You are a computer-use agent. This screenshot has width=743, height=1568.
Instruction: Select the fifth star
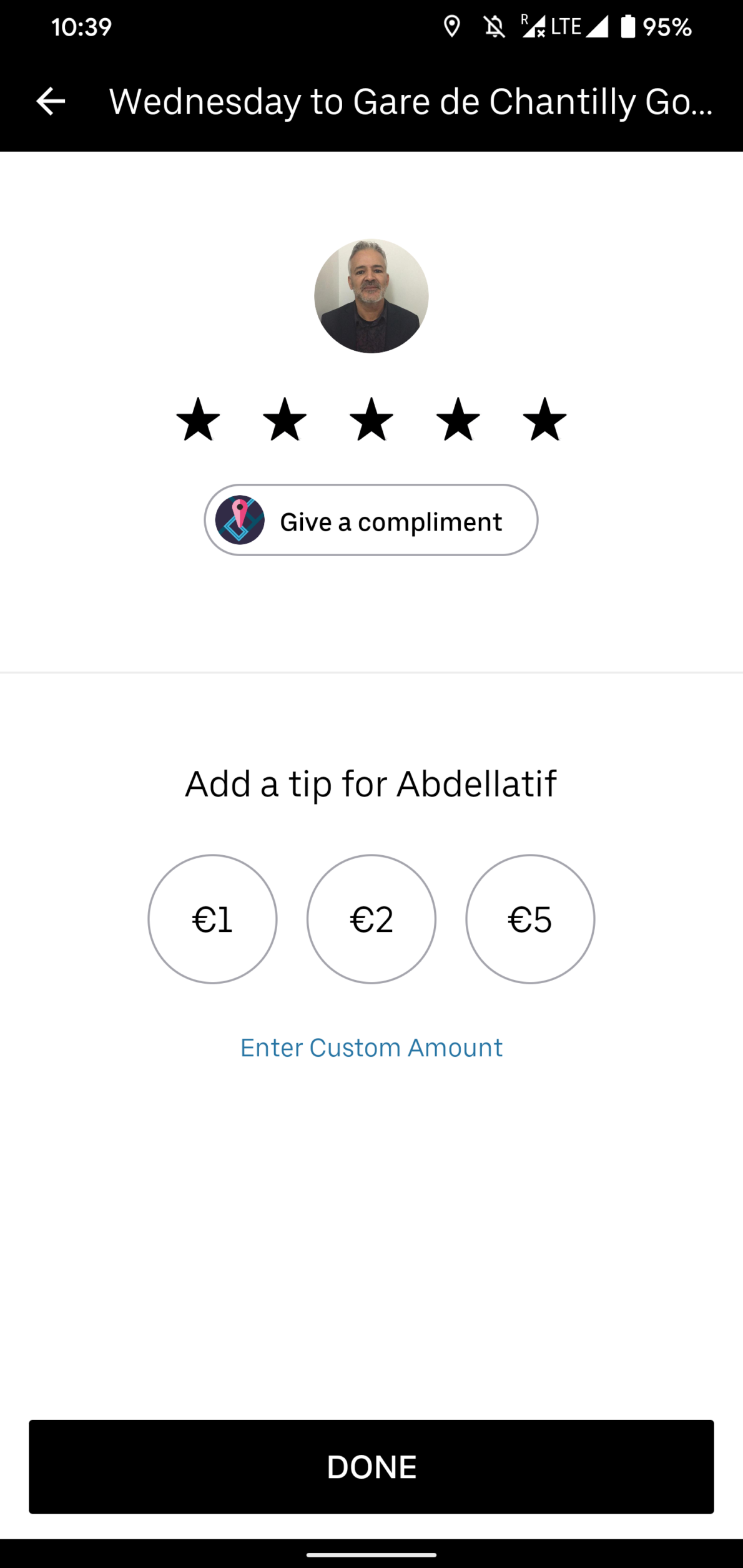pos(545,419)
